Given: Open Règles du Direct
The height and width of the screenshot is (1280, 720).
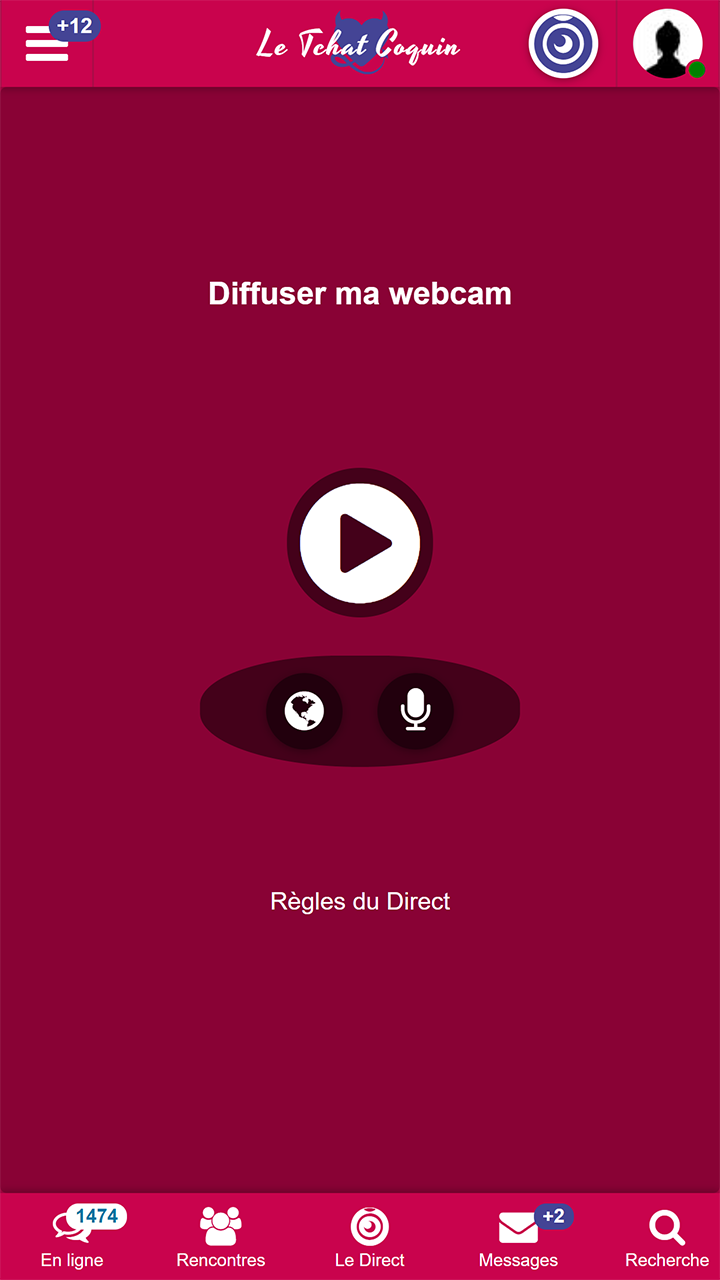Looking at the screenshot, I should [360, 901].
